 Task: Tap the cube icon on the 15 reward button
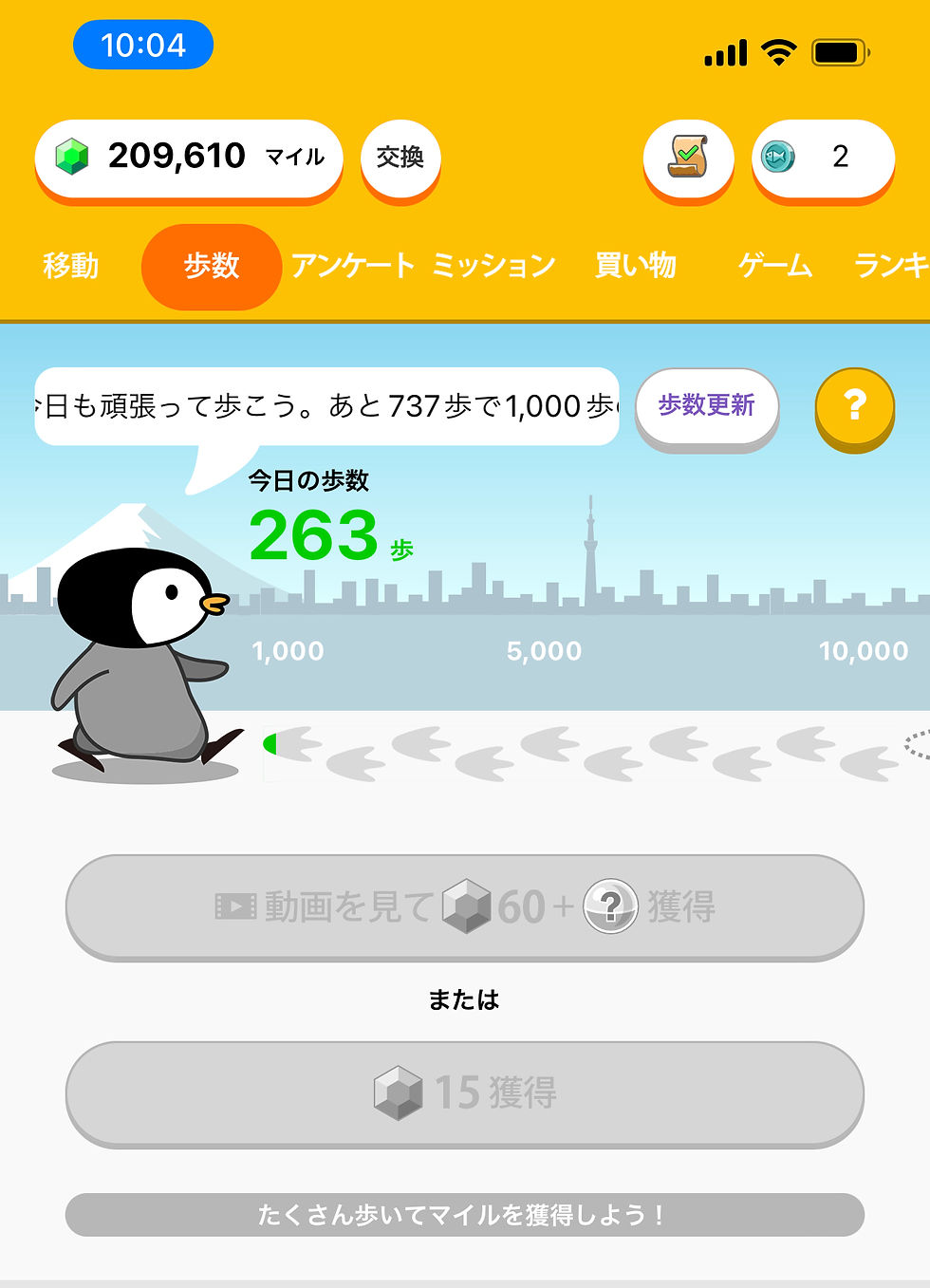(398, 1092)
